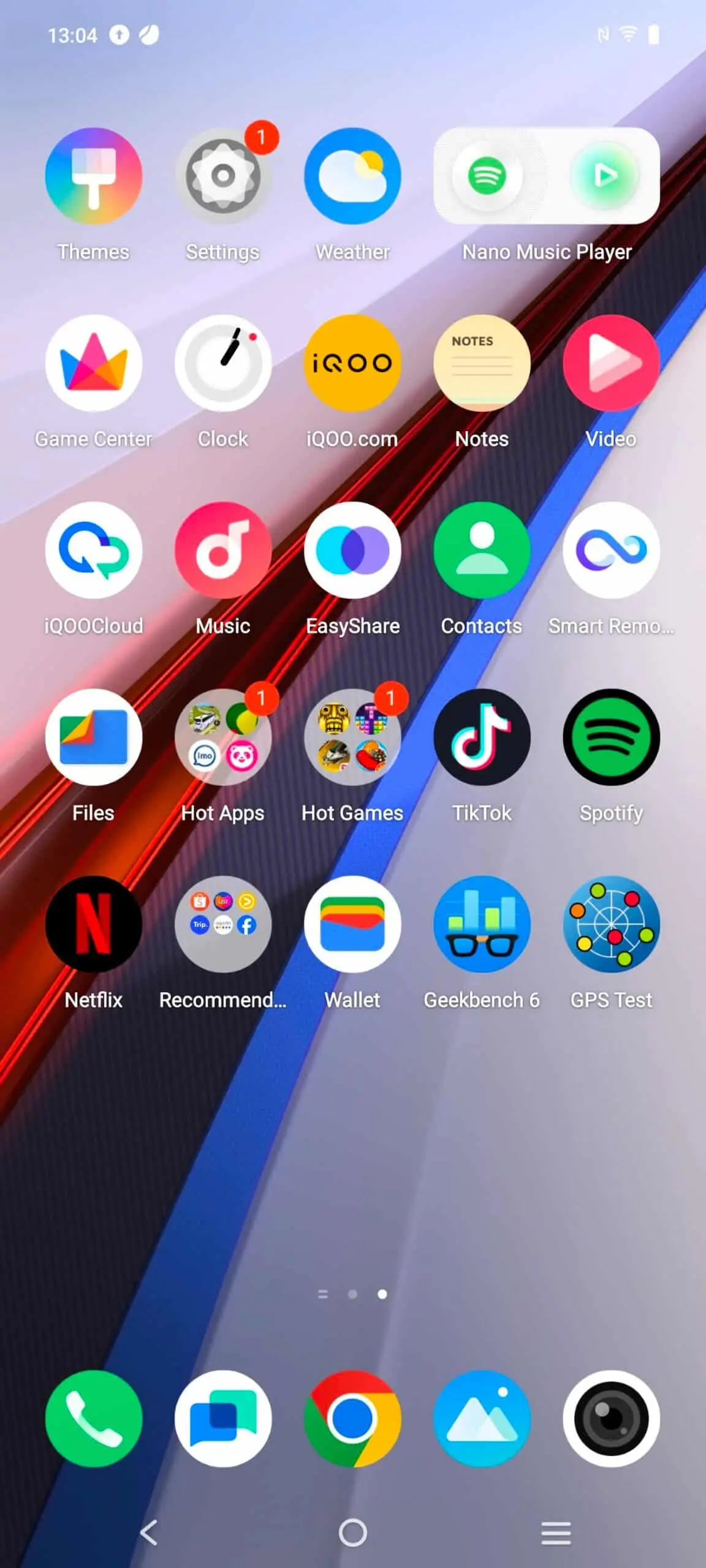Launch Settings with the notification badge
Screen dimensions: 706x1568
(x=223, y=176)
